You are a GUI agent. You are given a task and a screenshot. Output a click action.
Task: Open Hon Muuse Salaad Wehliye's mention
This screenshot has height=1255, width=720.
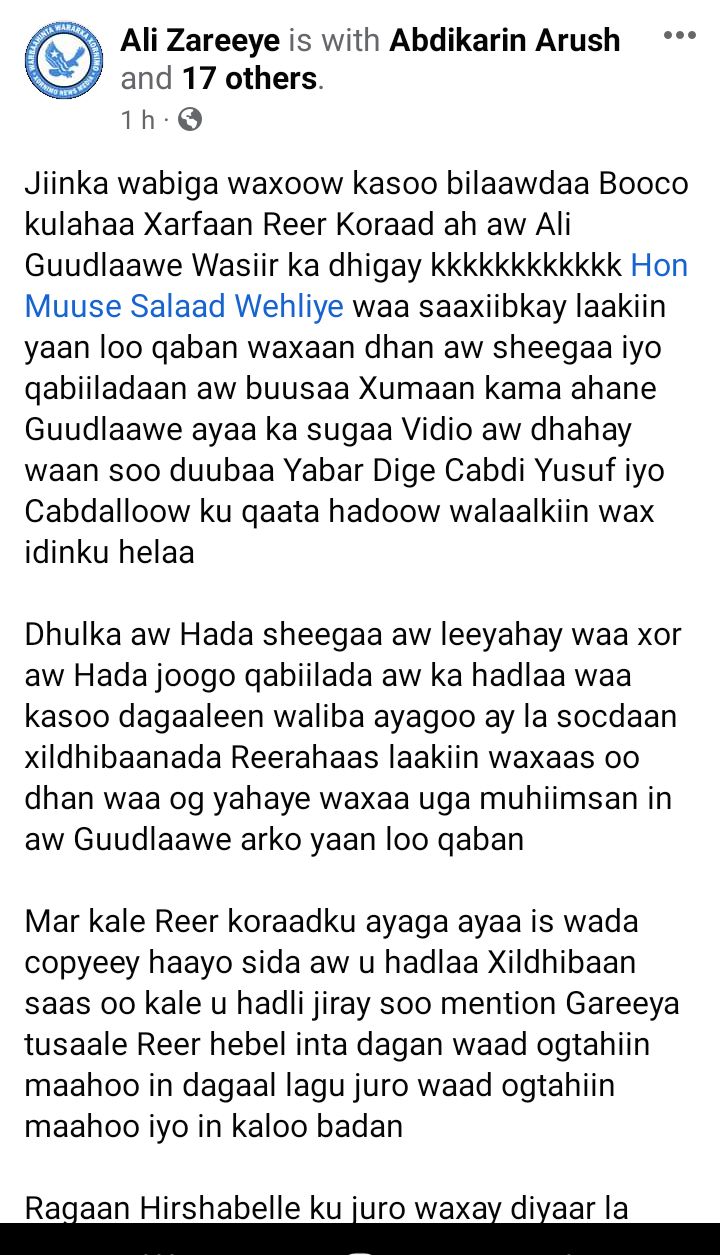[x=182, y=305]
